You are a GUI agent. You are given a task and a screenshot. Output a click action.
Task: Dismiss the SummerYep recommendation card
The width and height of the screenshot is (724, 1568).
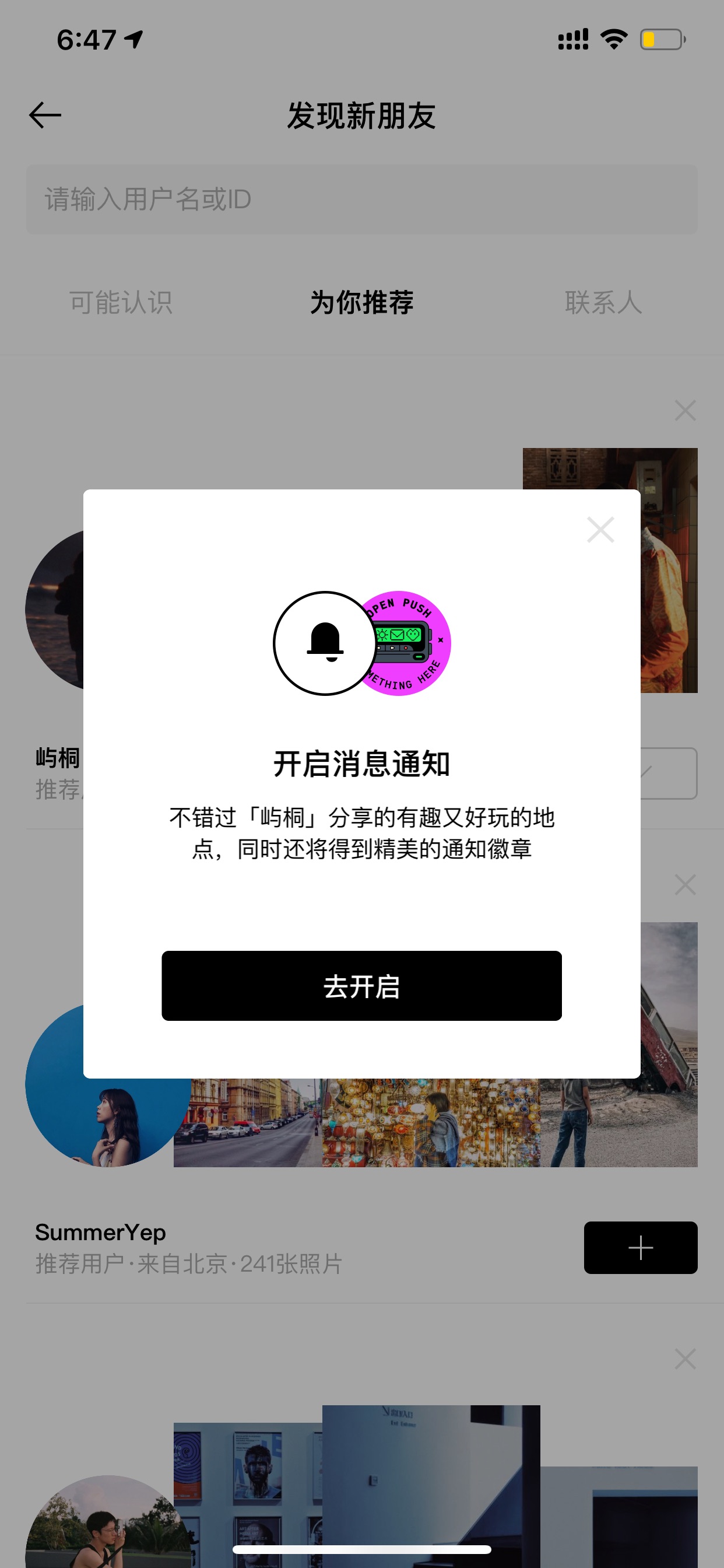click(685, 884)
